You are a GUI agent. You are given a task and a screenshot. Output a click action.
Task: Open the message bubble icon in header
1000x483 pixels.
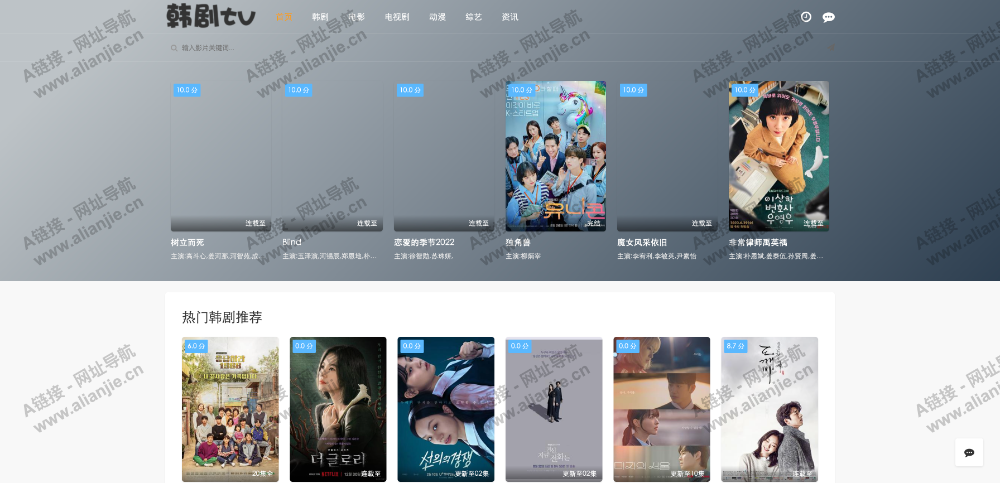click(x=828, y=17)
